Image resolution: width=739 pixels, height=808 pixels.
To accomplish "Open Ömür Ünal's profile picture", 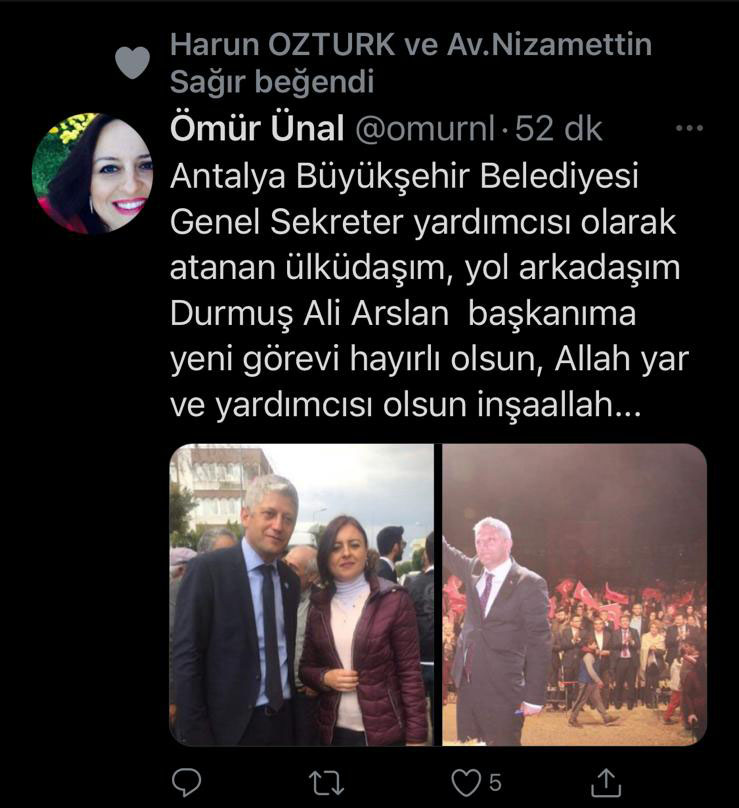I will 92,174.
